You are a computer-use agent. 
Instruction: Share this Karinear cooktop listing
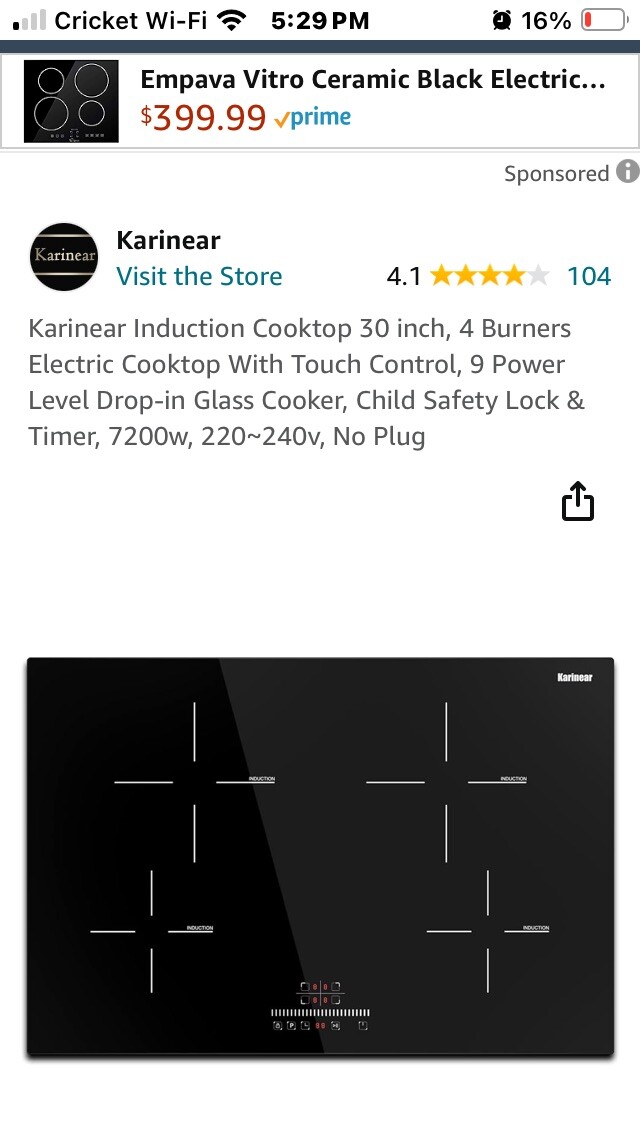pyautogui.click(x=578, y=502)
